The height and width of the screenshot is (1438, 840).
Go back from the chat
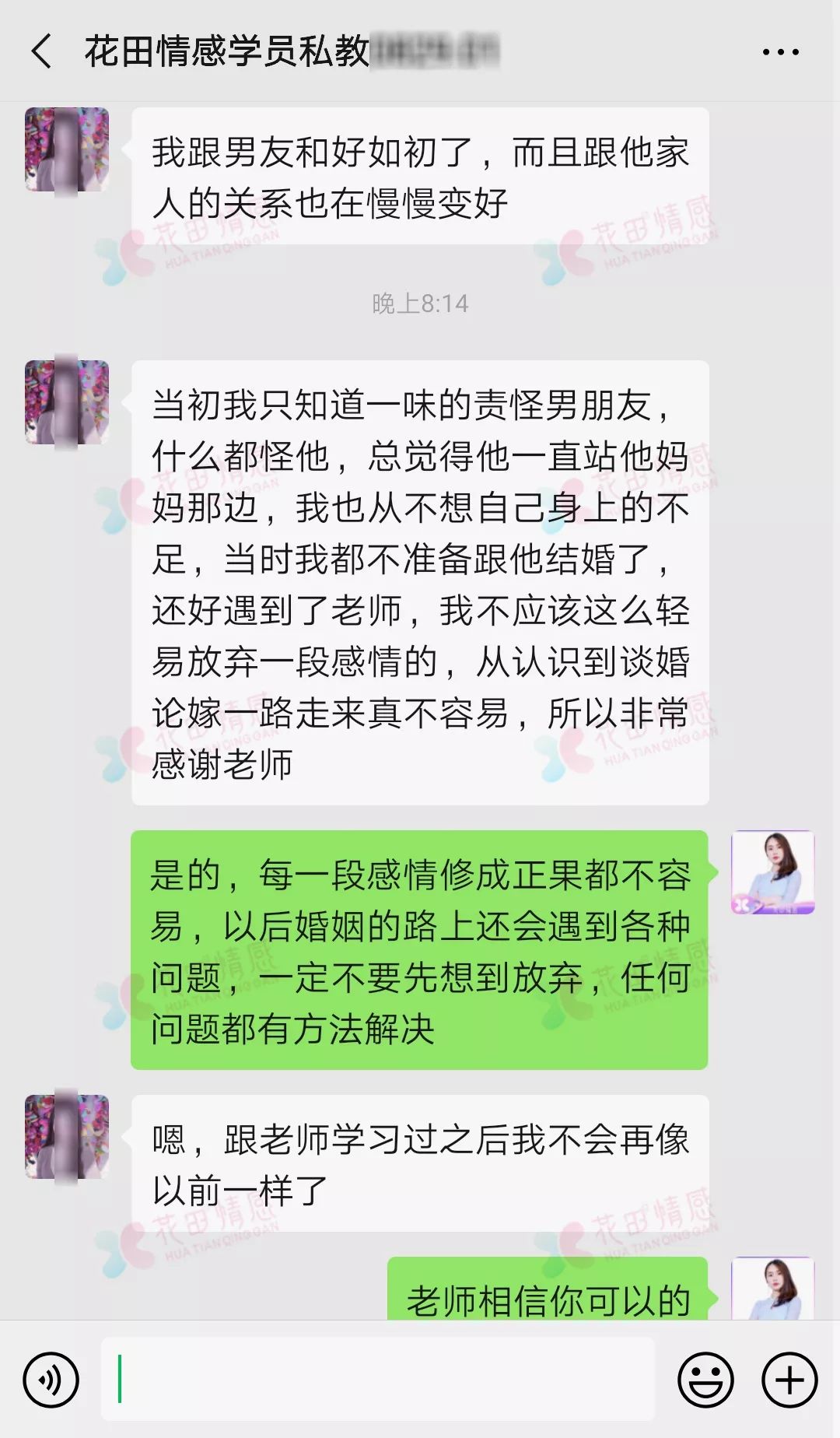tap(42, 51)
